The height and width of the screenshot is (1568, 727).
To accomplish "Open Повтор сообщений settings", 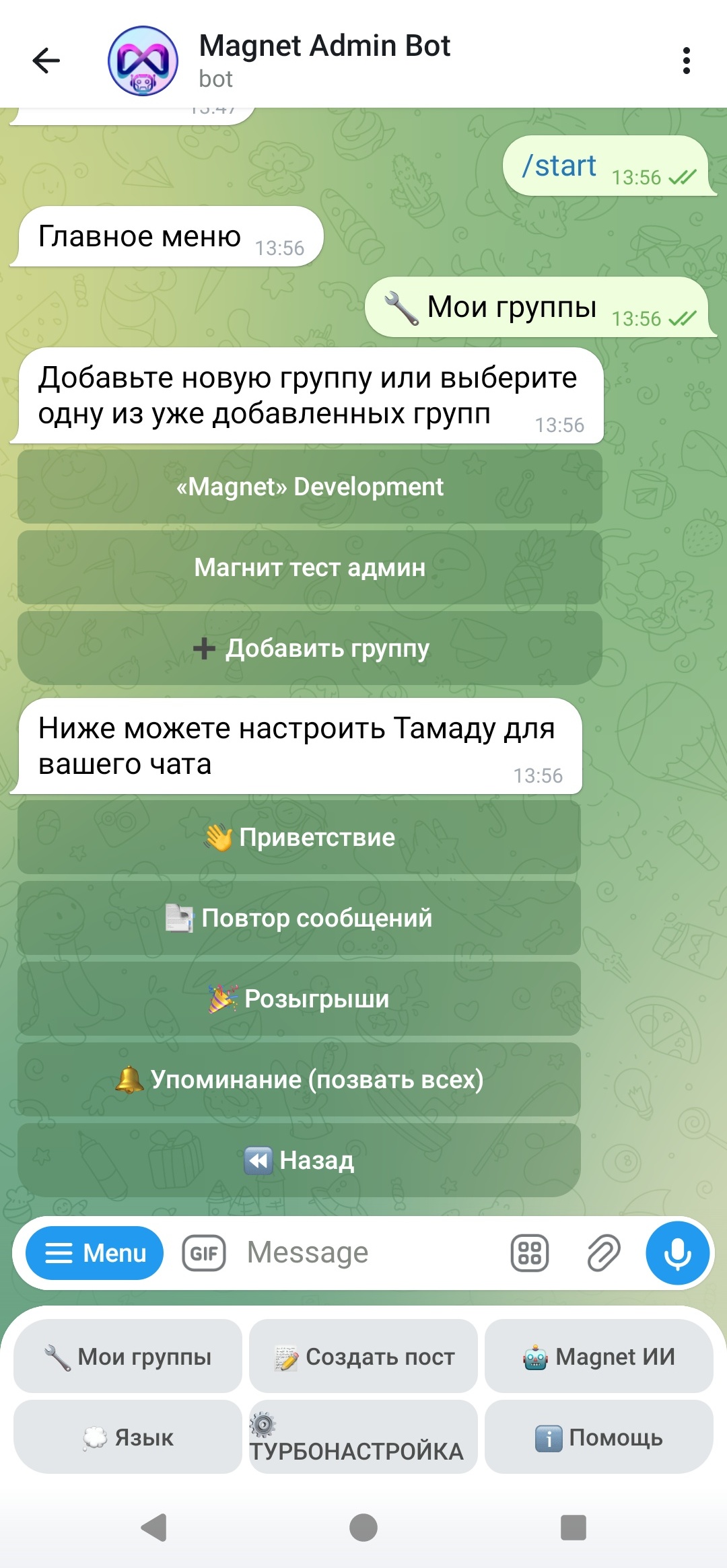I will click(x=299, y=918).
